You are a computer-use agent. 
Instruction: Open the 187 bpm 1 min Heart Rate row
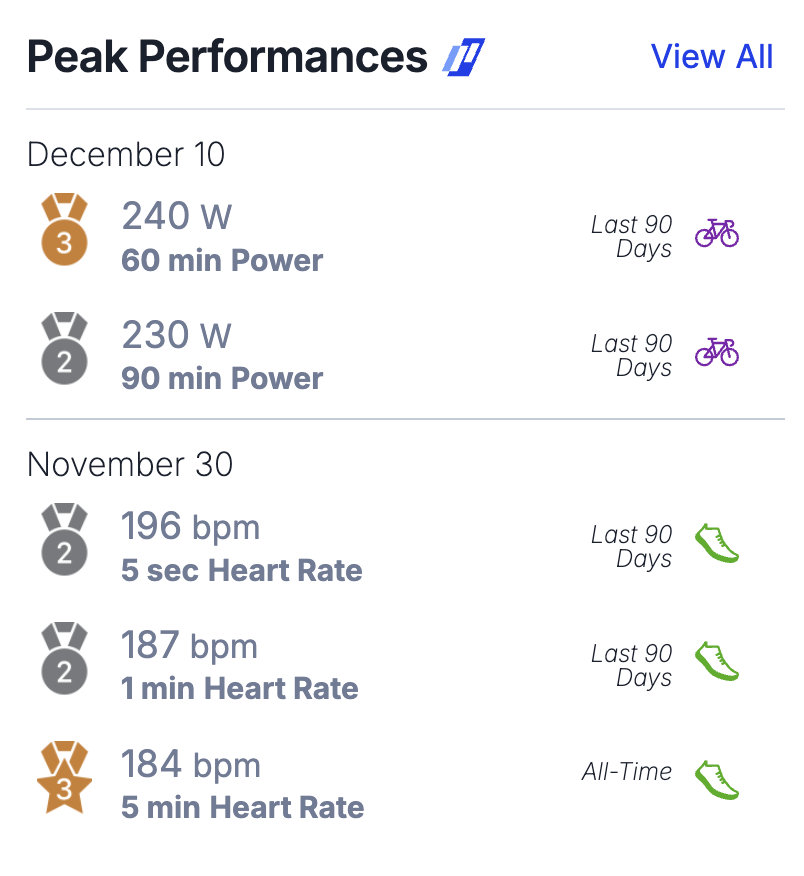coord(239,666)
